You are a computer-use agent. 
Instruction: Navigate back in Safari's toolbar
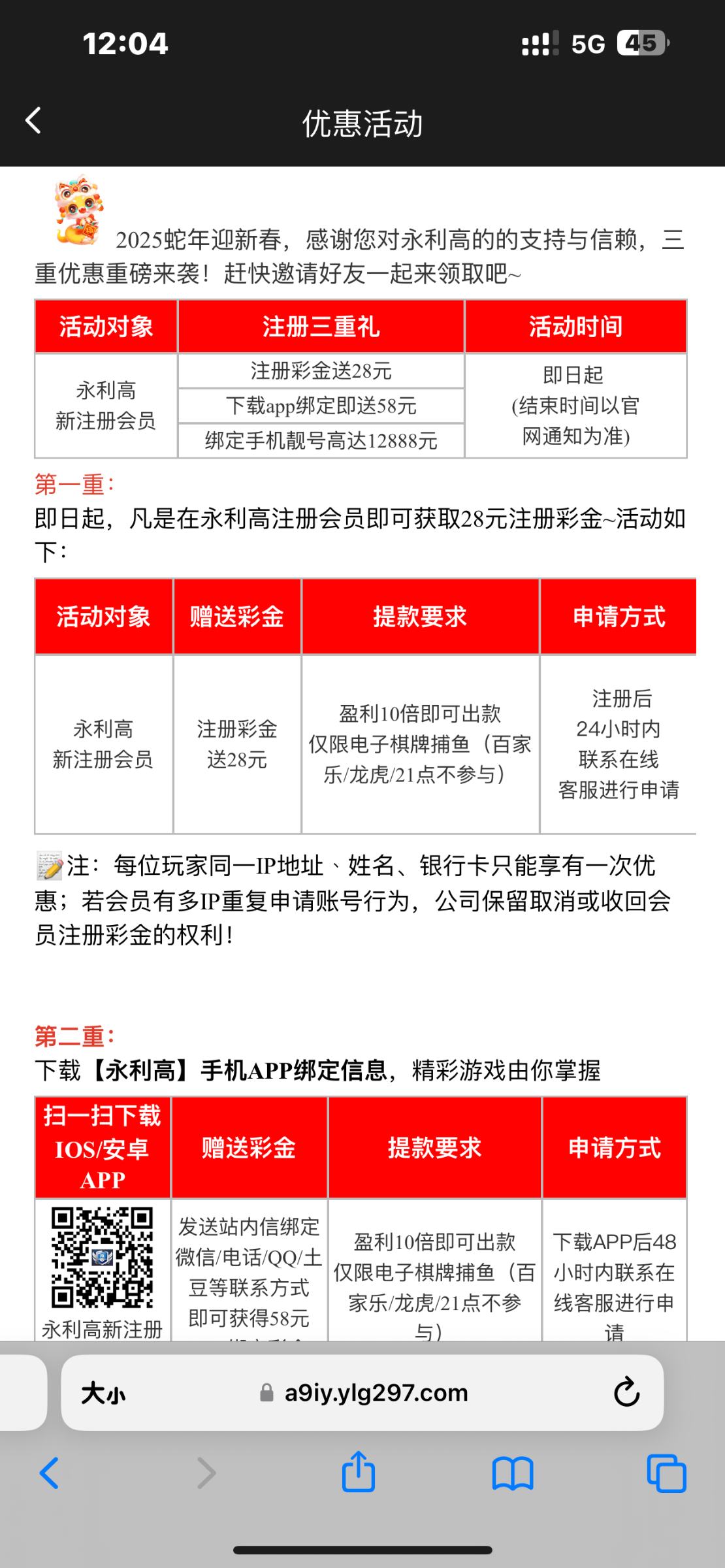point(50,1473)
